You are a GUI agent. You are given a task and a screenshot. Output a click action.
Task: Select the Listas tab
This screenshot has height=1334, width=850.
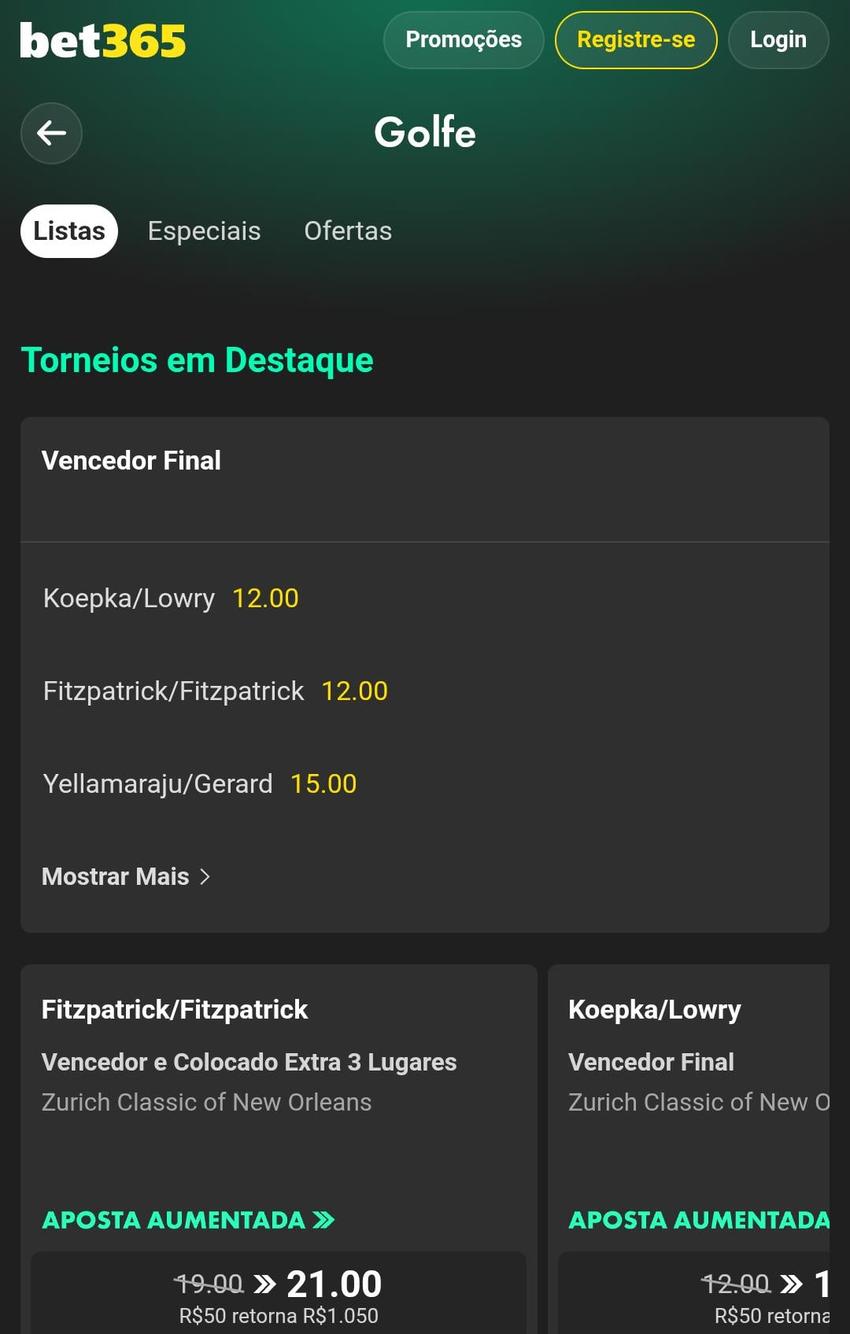(68, 231)
